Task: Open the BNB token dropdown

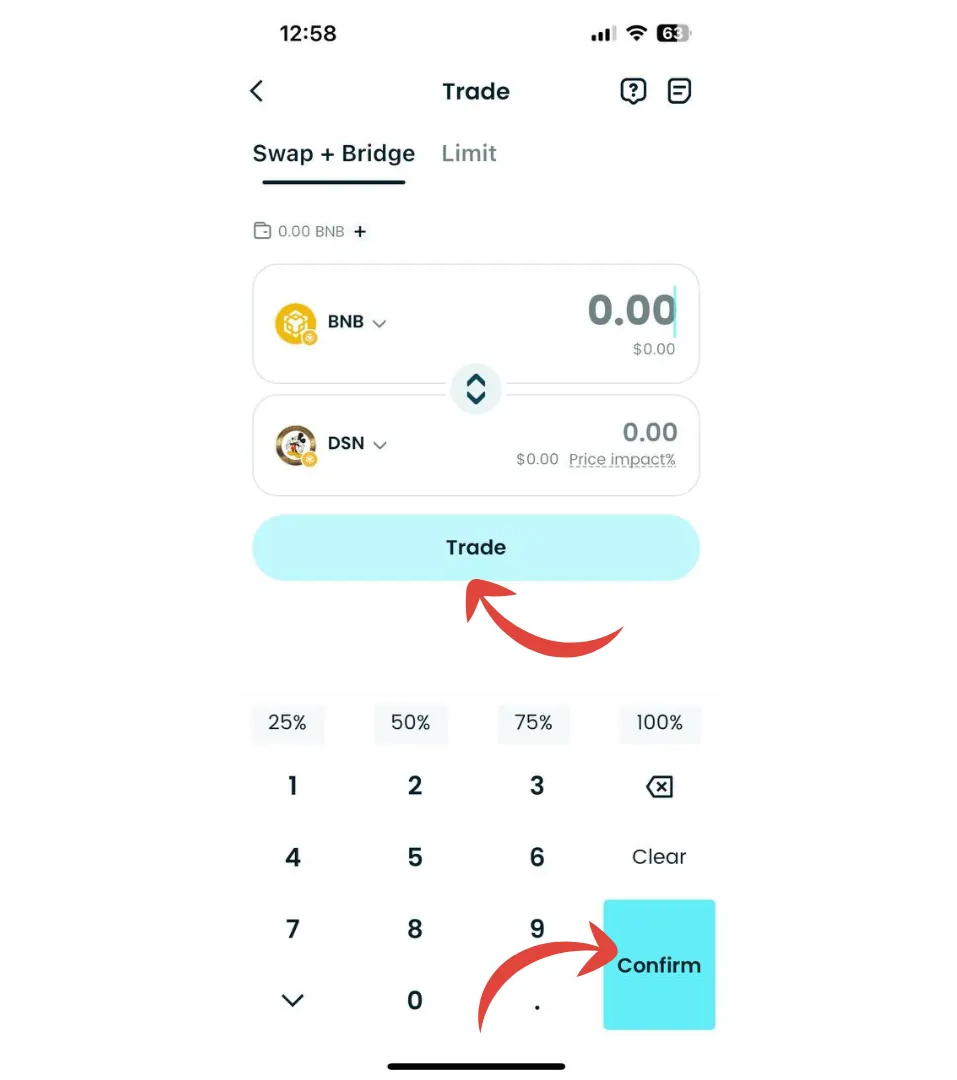Action: (356, 322)
